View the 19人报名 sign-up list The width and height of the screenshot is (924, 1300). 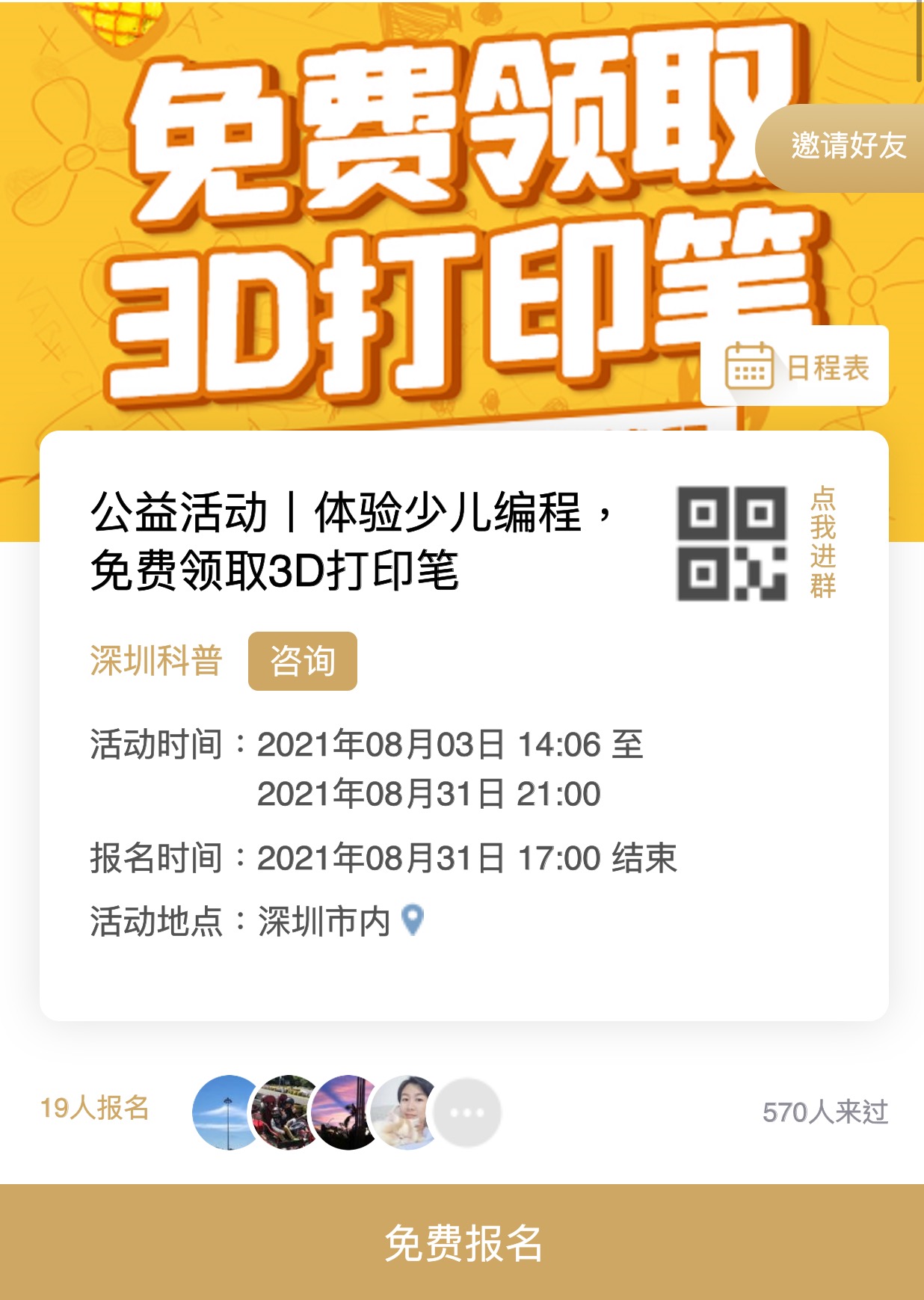95,1108
